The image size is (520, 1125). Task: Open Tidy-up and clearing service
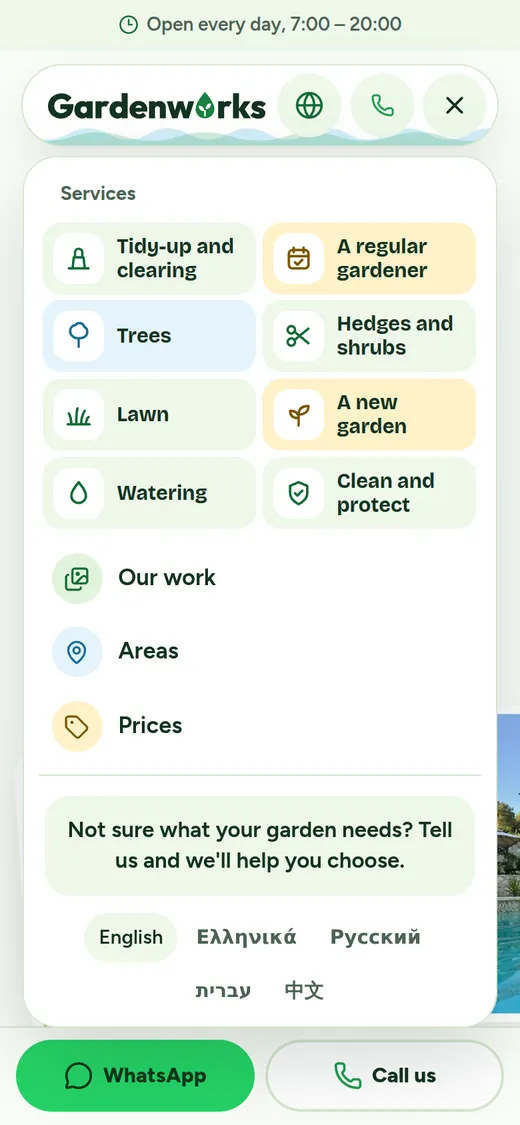click(x=149, y=258)
